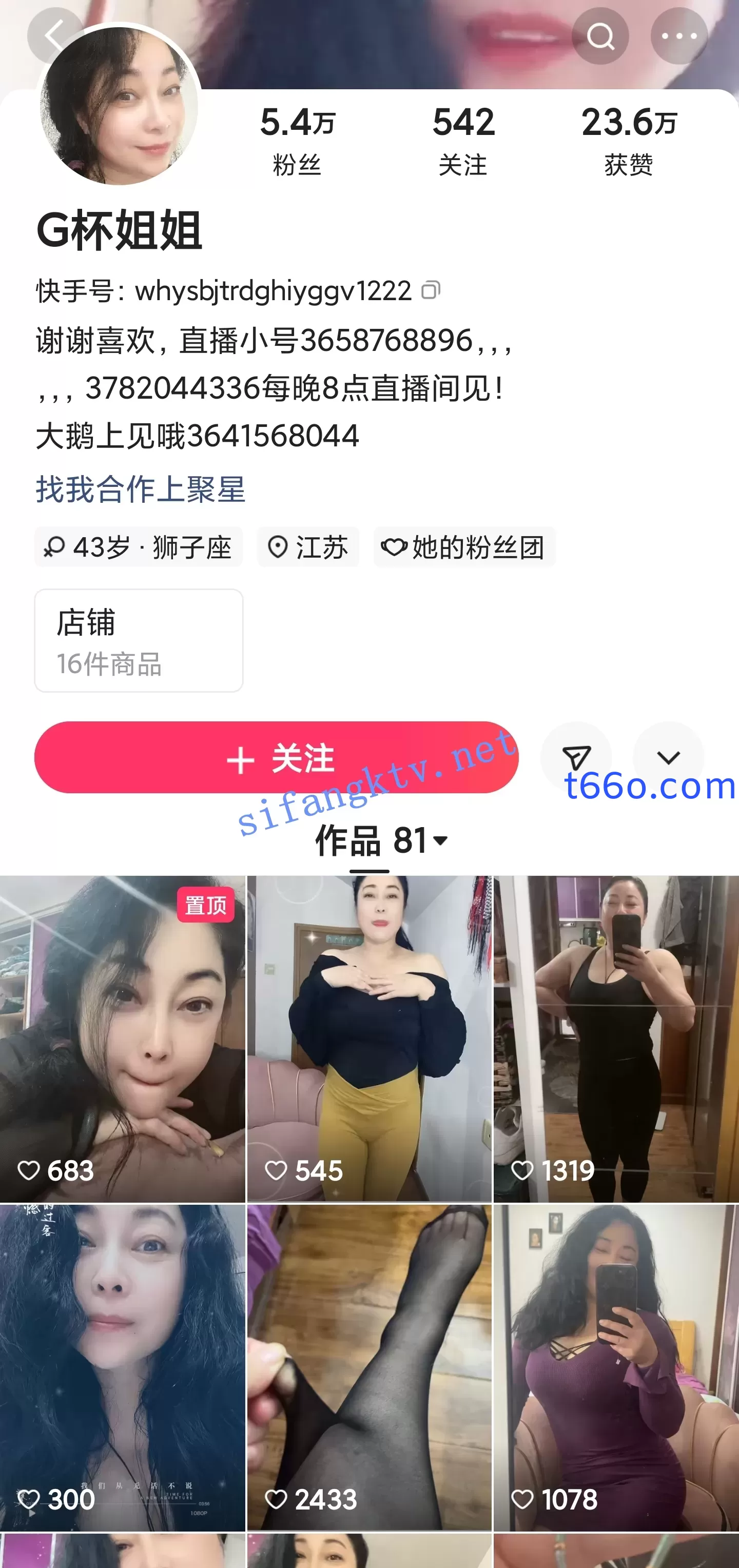The image size is (739, 1568).
Task: Open search from the top bar
Action: coord(601,35)
